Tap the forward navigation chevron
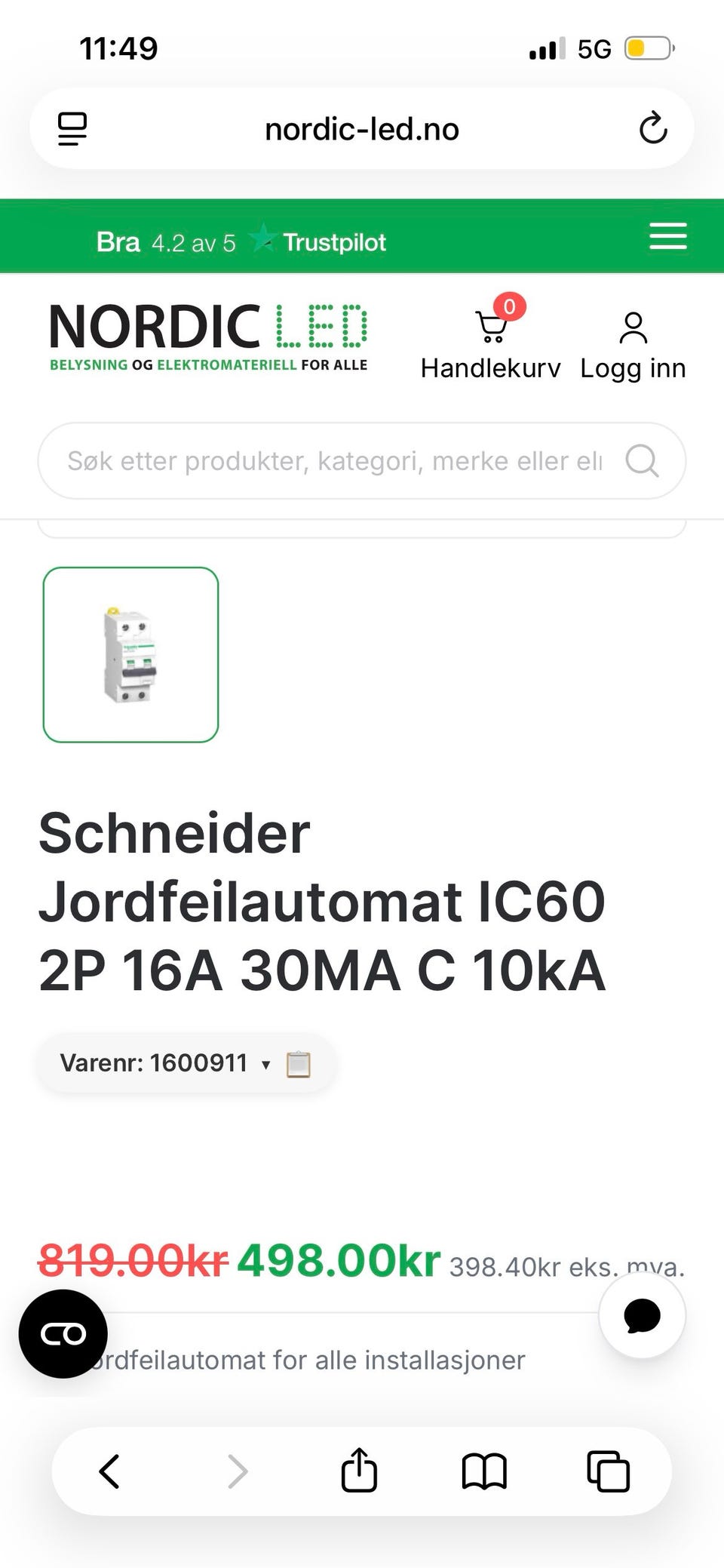724x1568 pixels. pos(238,1470)
